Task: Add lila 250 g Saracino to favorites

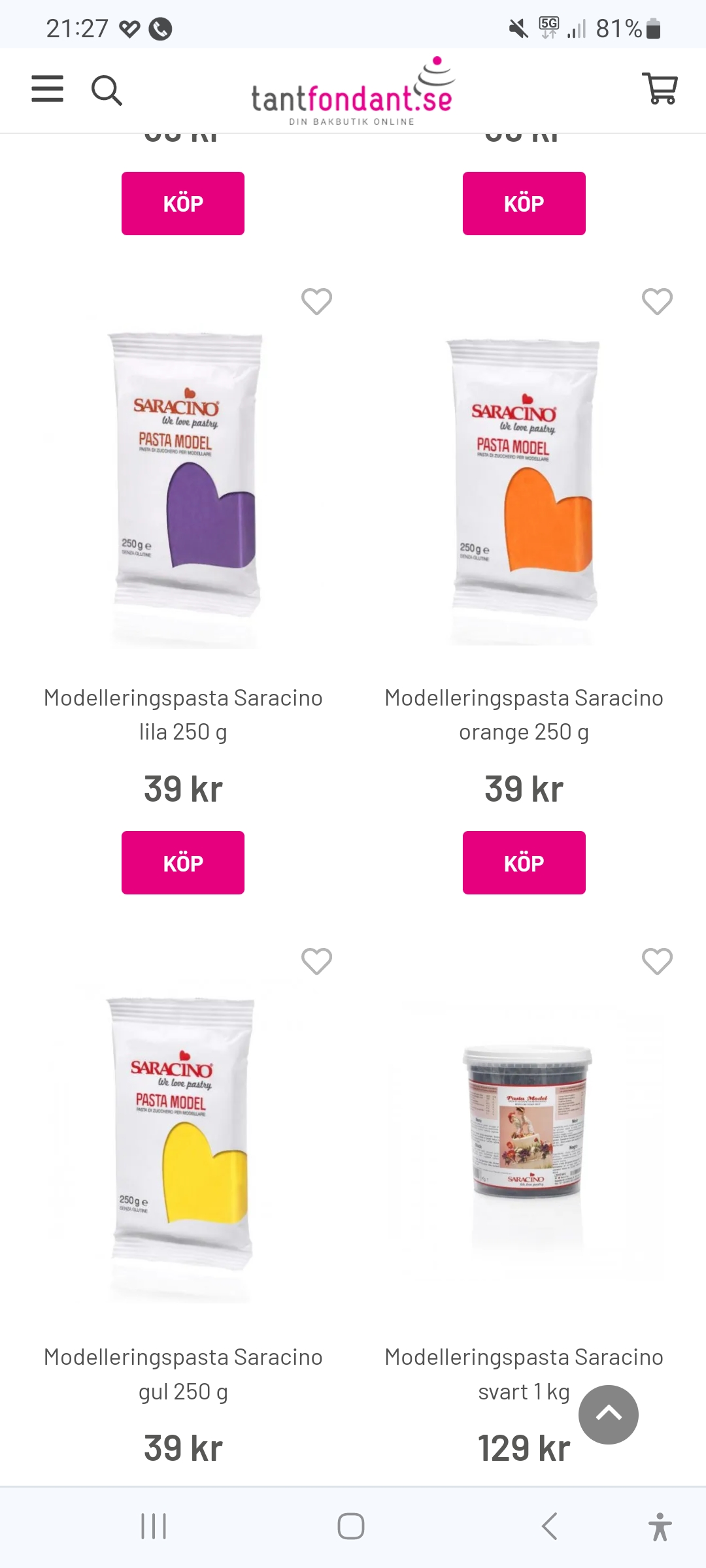Action: (316, 301)
